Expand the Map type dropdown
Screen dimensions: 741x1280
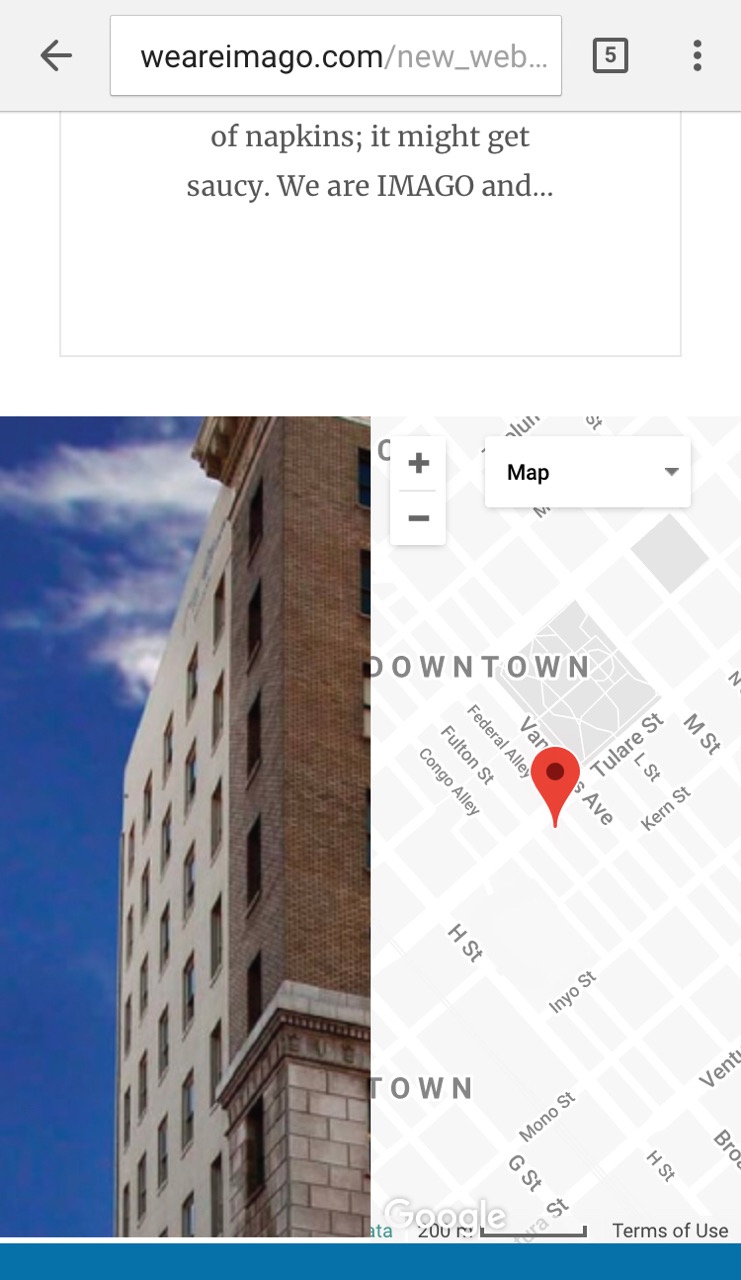(587, 472)
